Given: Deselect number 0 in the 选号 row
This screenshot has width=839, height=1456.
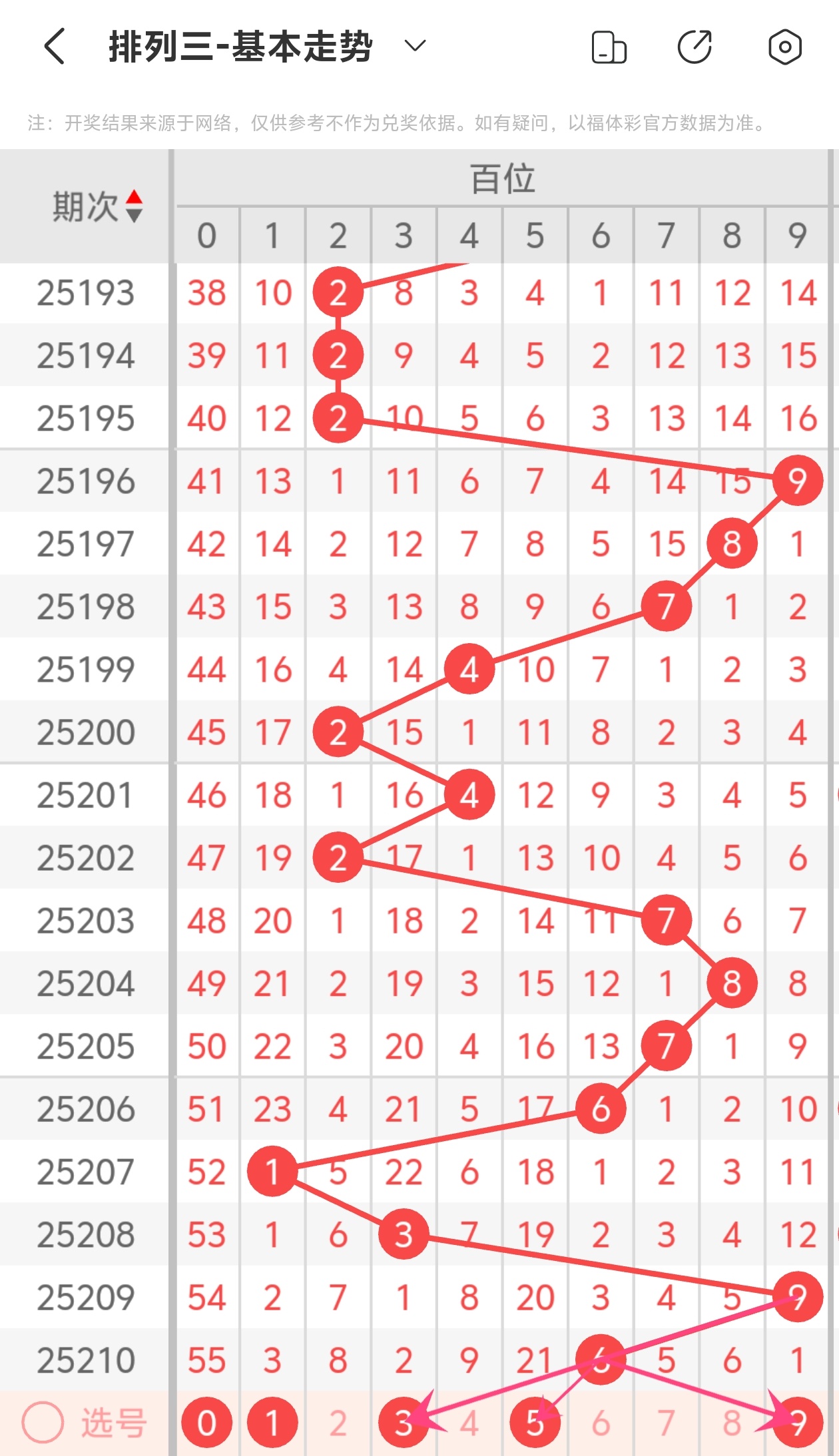Looking at the screenshot, I should pos(206,1423).
